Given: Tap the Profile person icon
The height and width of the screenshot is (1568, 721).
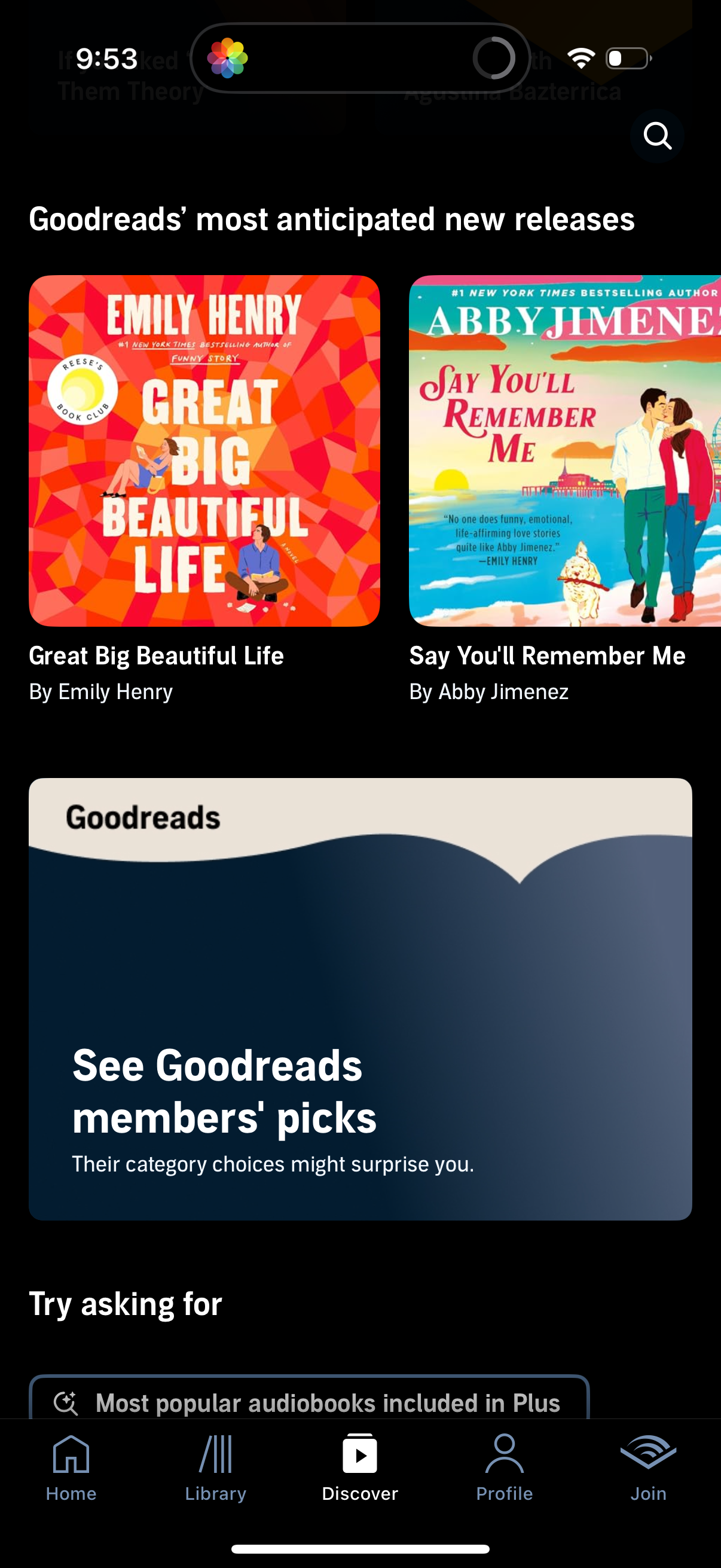Looking at the screenshot, I should [x=505, y=1454].
